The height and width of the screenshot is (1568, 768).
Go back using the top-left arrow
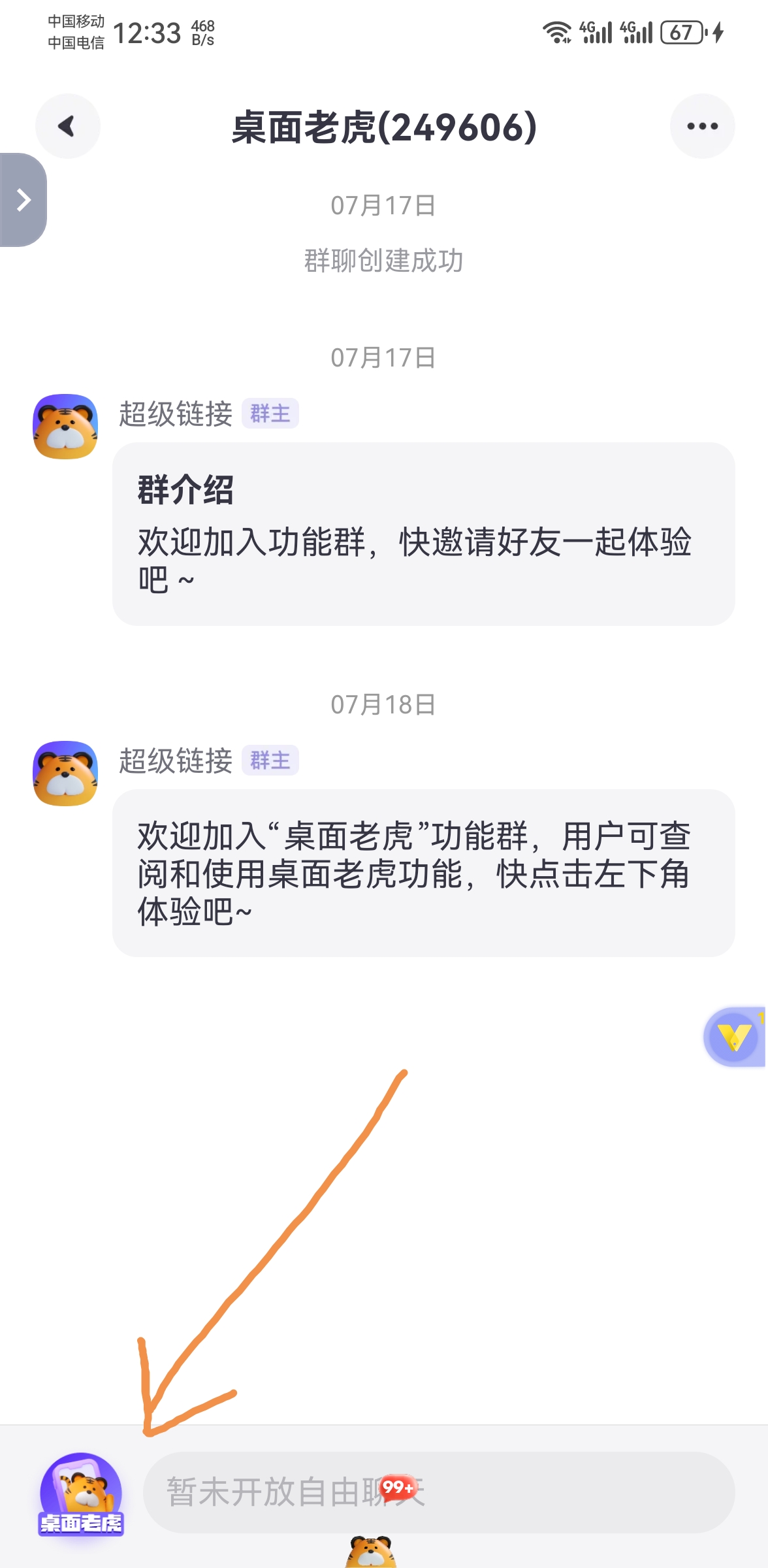(67, 126)
